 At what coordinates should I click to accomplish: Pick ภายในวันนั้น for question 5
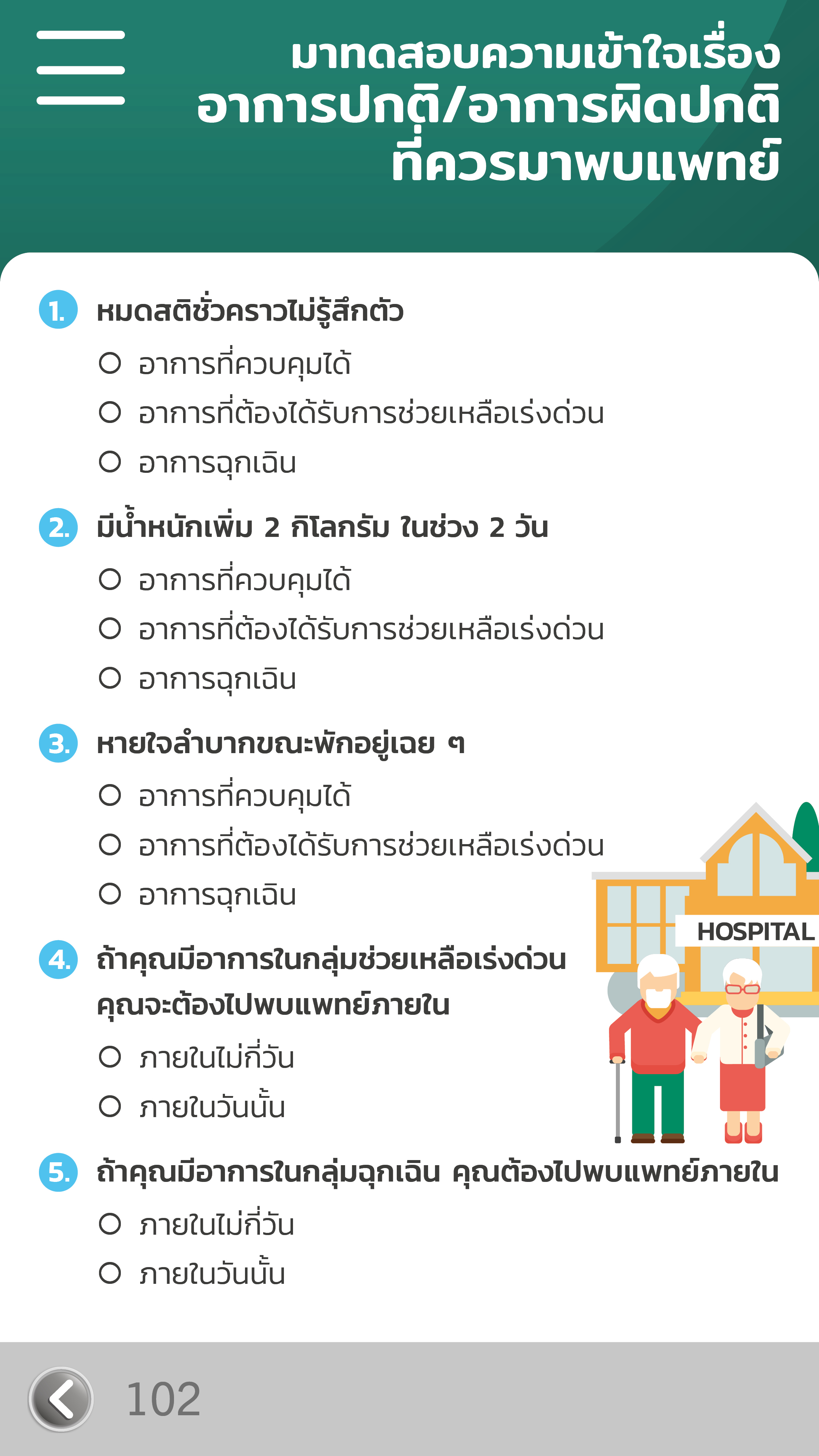click(x=110, y=1273)
